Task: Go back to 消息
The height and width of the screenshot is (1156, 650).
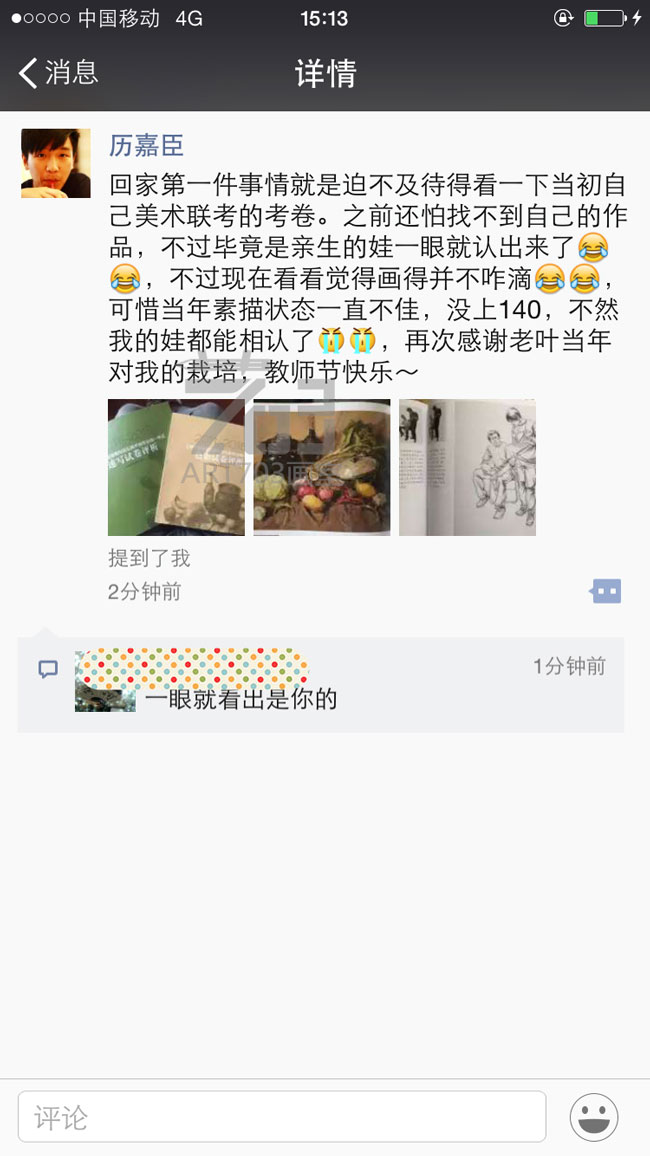Action: point(58,73)
